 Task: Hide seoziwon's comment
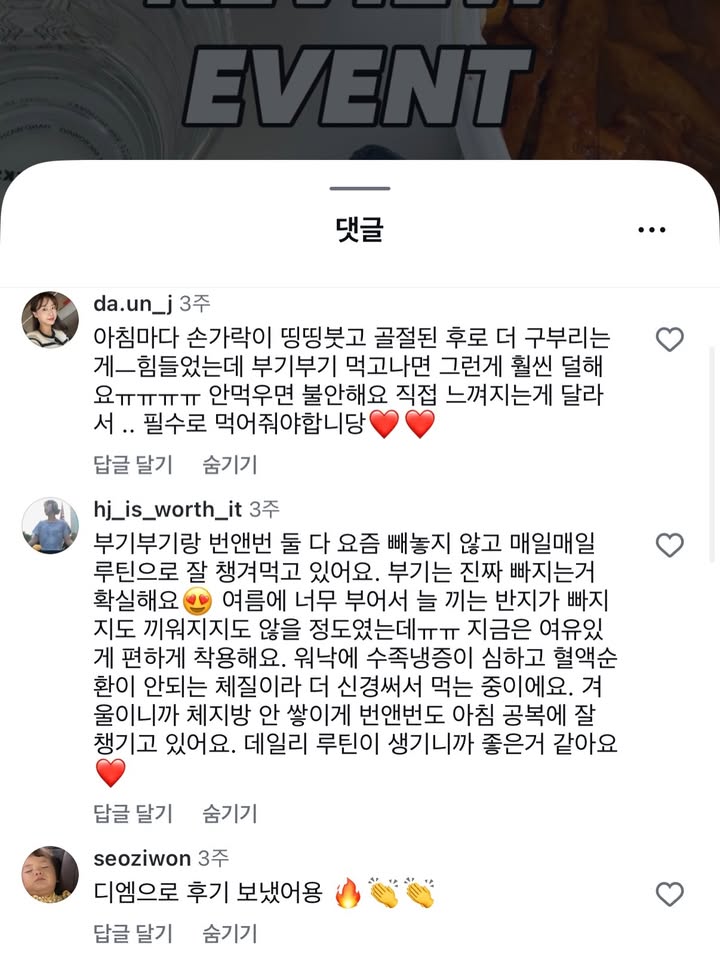click(229, 934)
